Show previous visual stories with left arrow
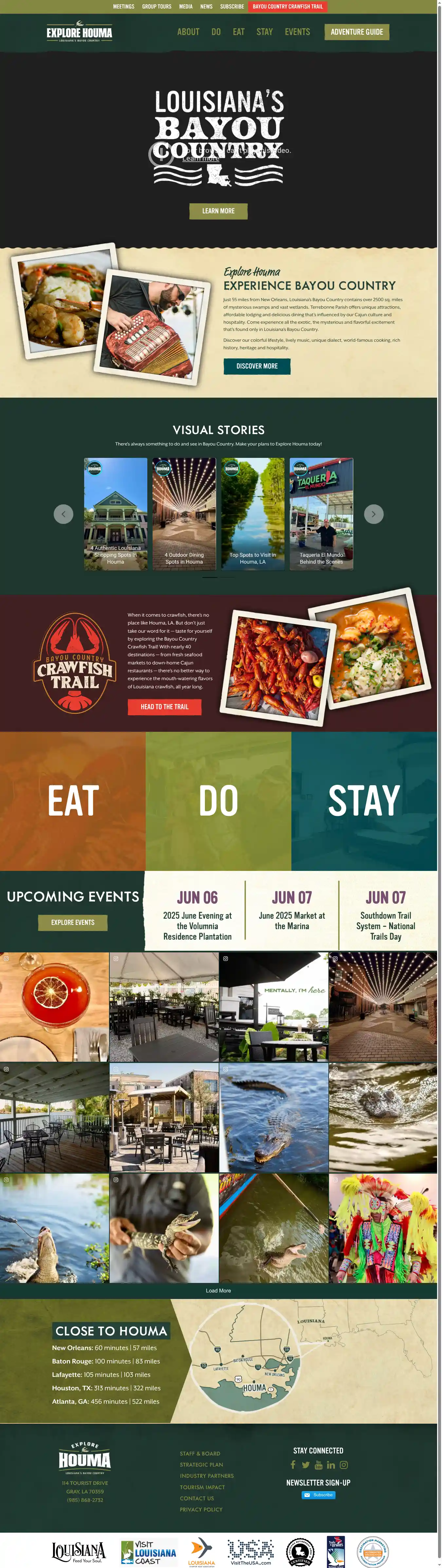This screenshot has width=442, height=1568. (63, 514)
